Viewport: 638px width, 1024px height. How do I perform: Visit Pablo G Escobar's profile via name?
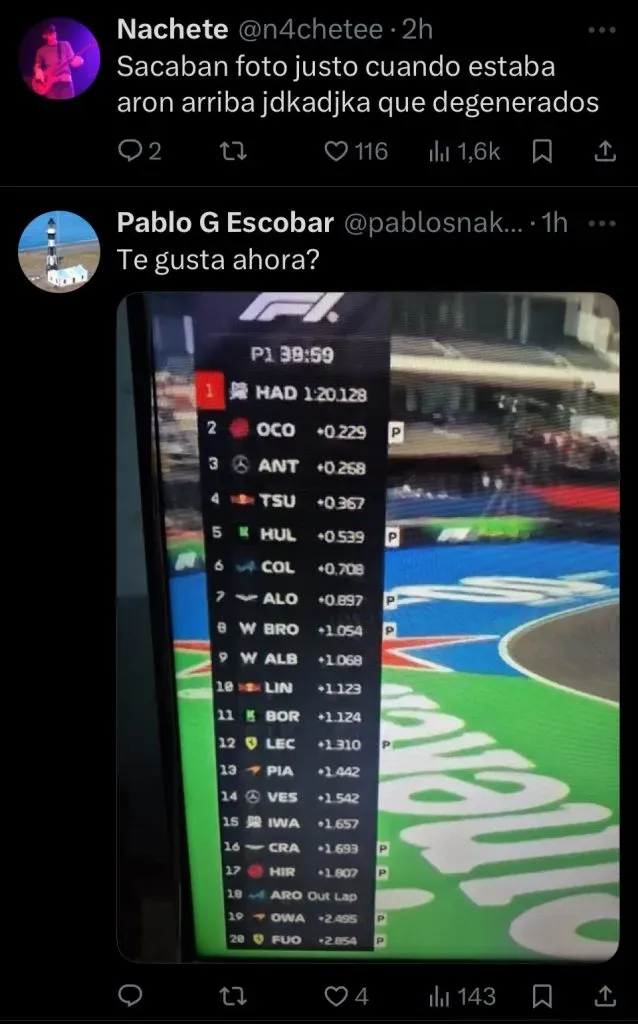(x=225, y=223)
